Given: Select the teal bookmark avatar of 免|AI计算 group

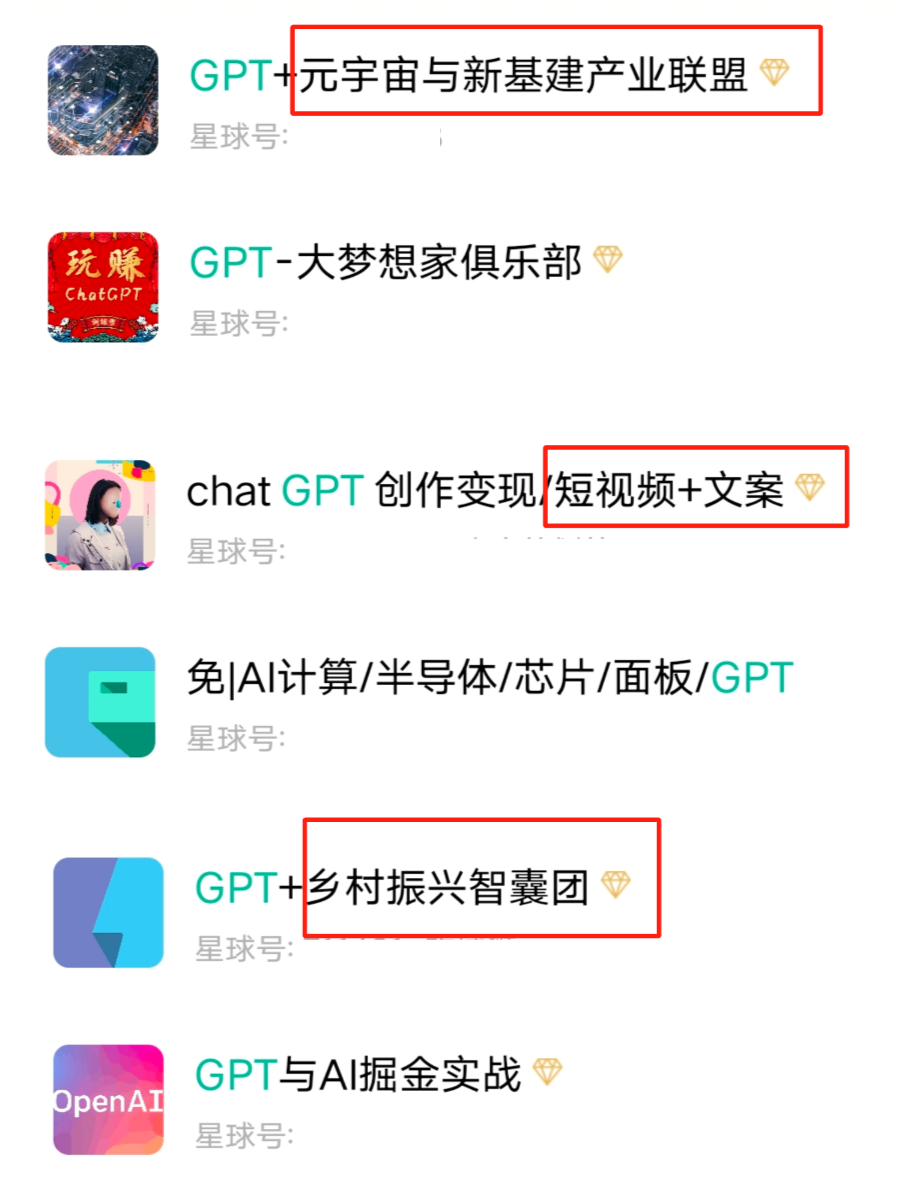Looking at the screenshot, I should [99, 700].
